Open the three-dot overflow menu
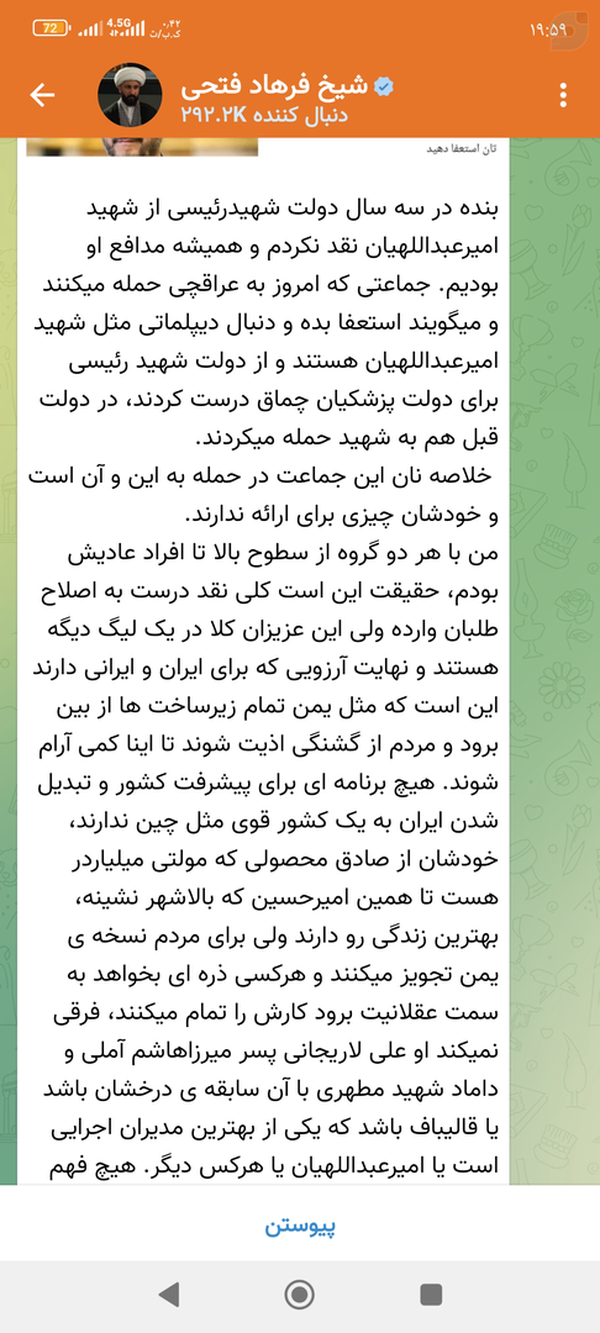This screenshot has height=1333, width=600. [x=564, y=95]
